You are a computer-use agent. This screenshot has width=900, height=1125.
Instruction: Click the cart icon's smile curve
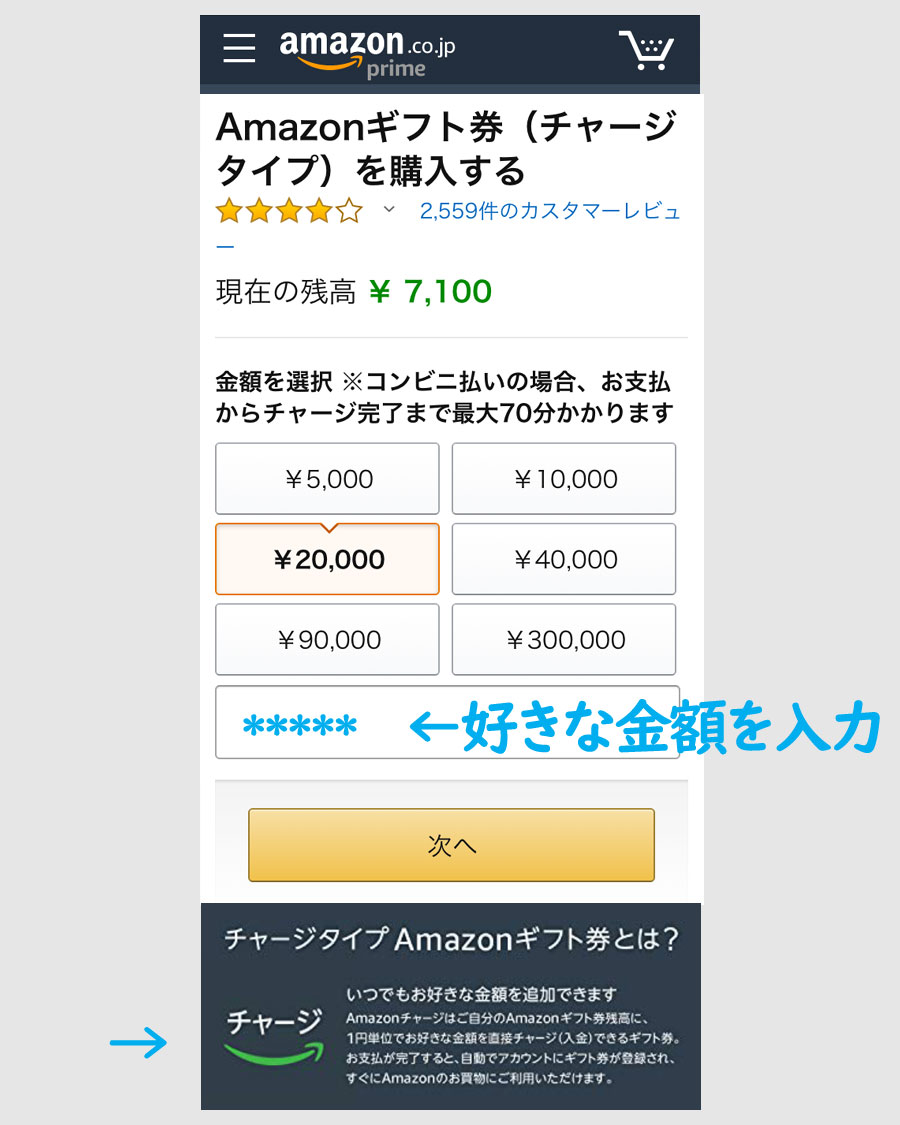coord(650,58)
